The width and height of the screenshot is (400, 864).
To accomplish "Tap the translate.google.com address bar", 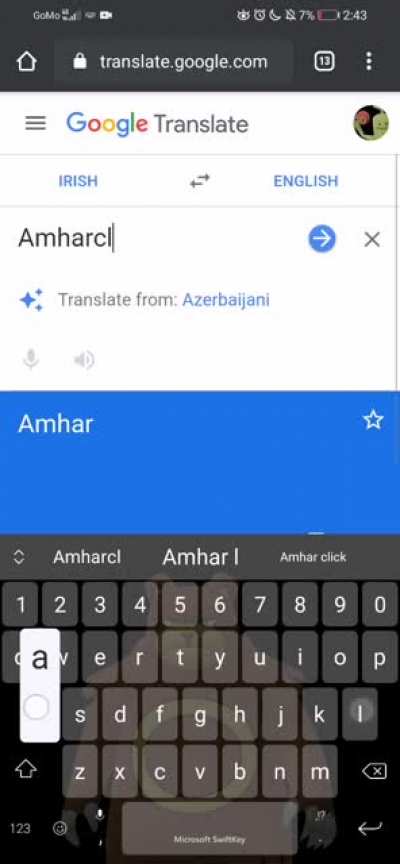I will coord(173,61).
